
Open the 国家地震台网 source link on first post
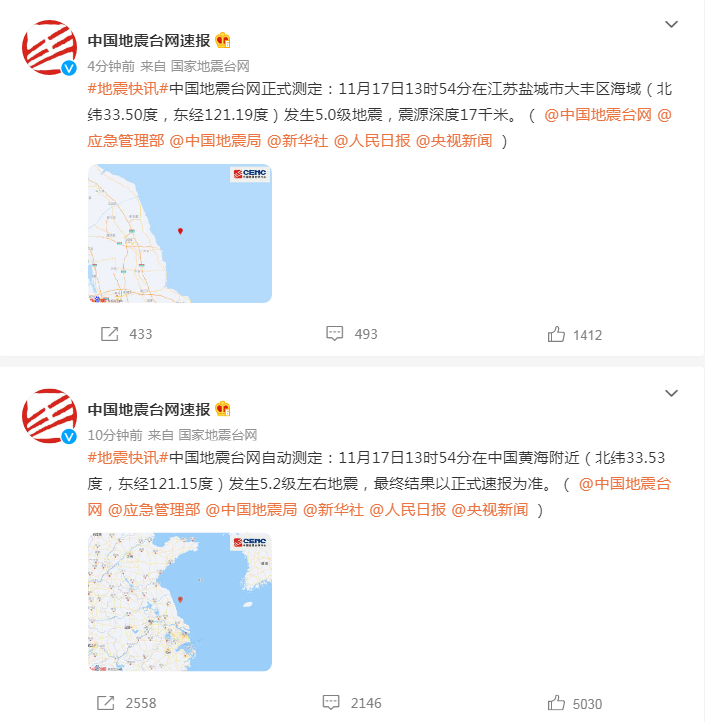[x=210, y=66]
